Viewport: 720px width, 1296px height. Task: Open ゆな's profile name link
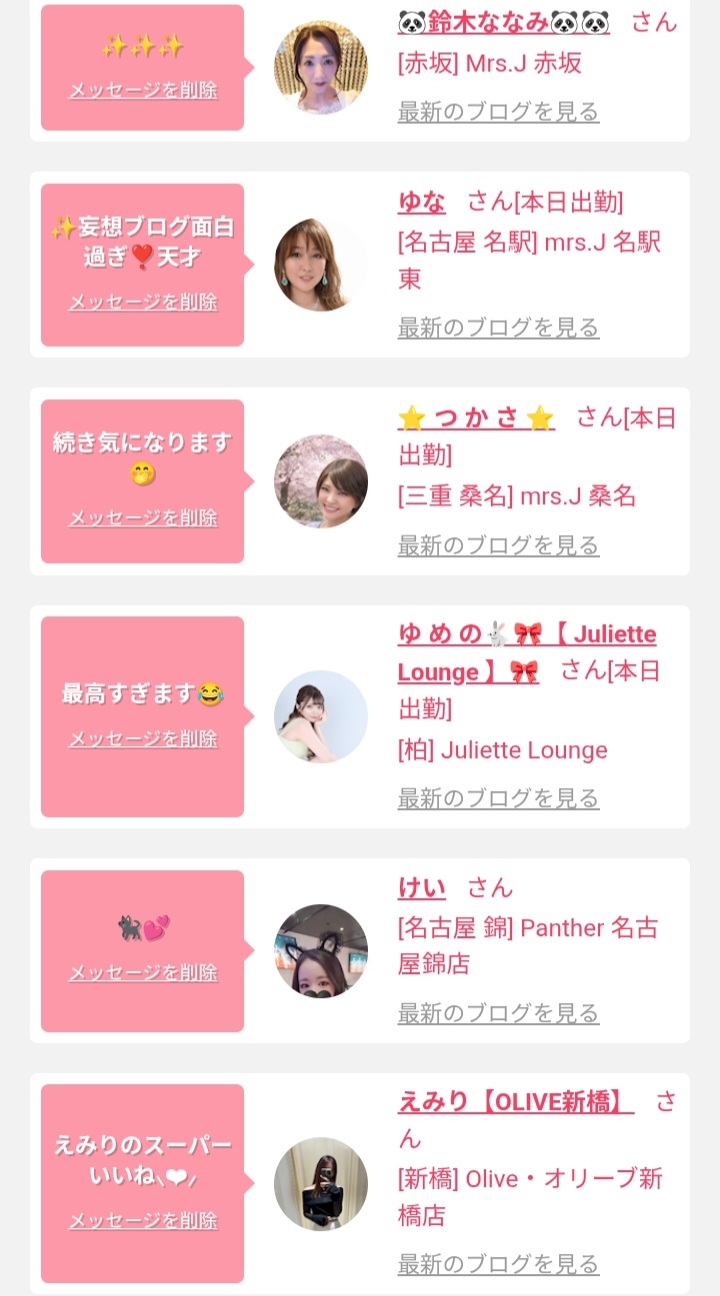(421, 202)
